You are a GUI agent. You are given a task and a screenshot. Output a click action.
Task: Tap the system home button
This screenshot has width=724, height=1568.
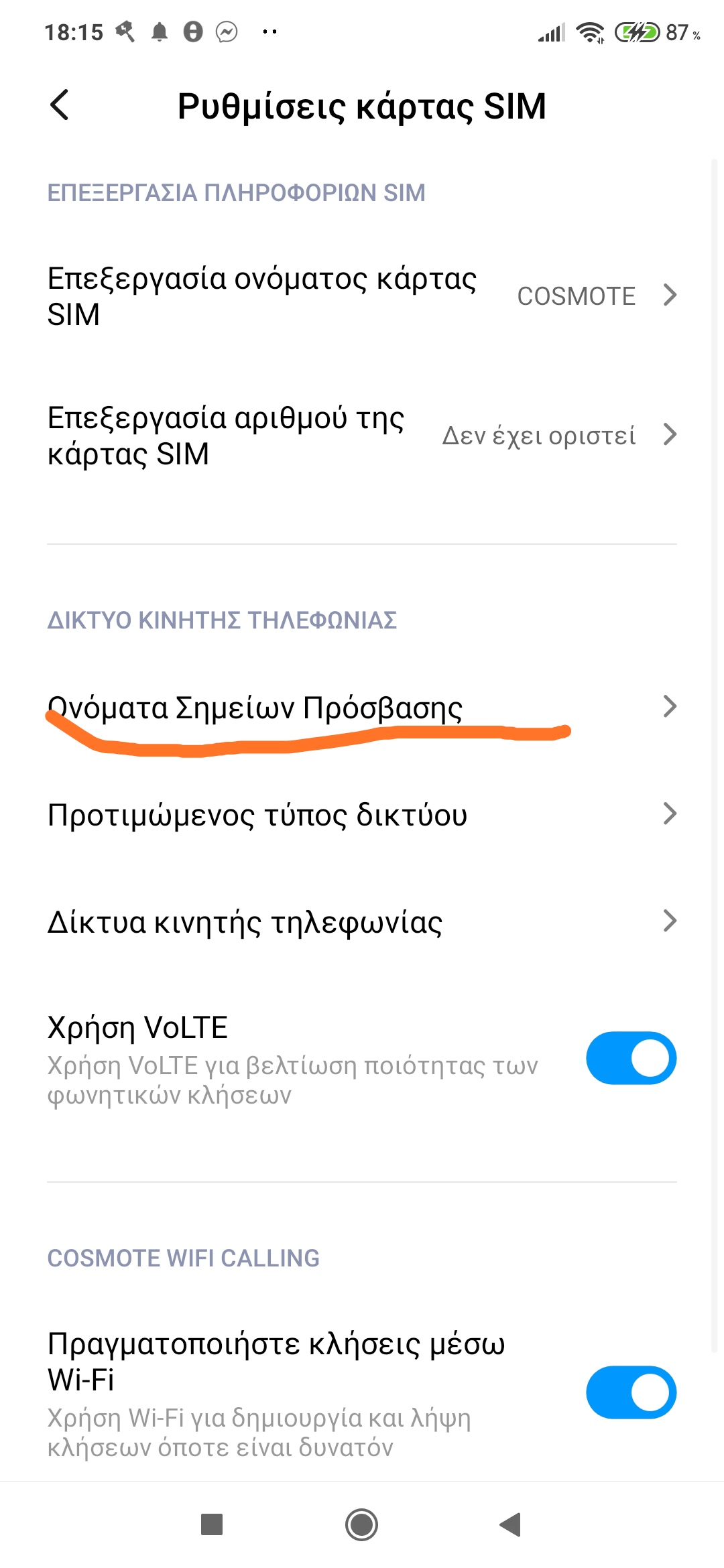pyautogui.click(x=361, y=1524)
